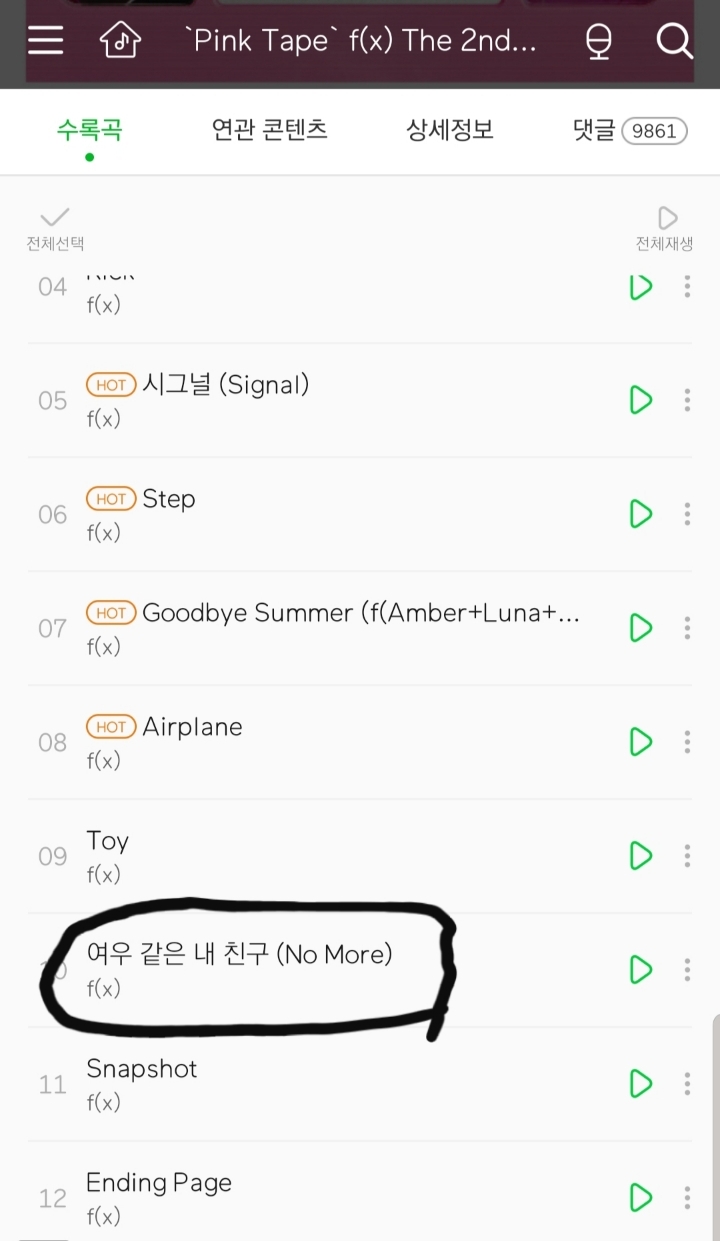This screenshot has height=1241, width=720.
Task: Open options menu for Goodbye Summer
Action: (687, 627)
